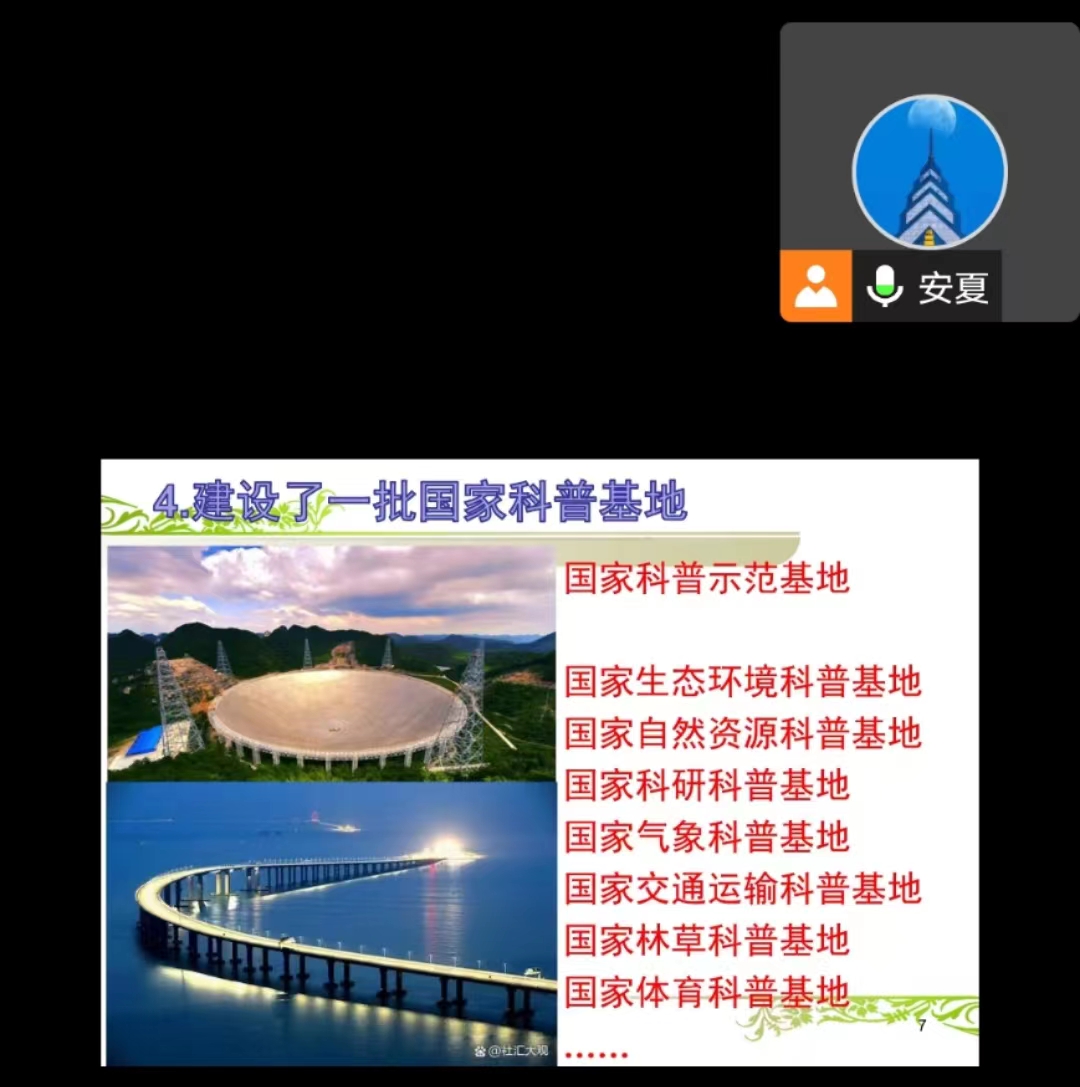Image resolution: width=1080 pixels, height=1087 pixels.
Task: Open participant tile of 安夏
Action: (929, 171)
